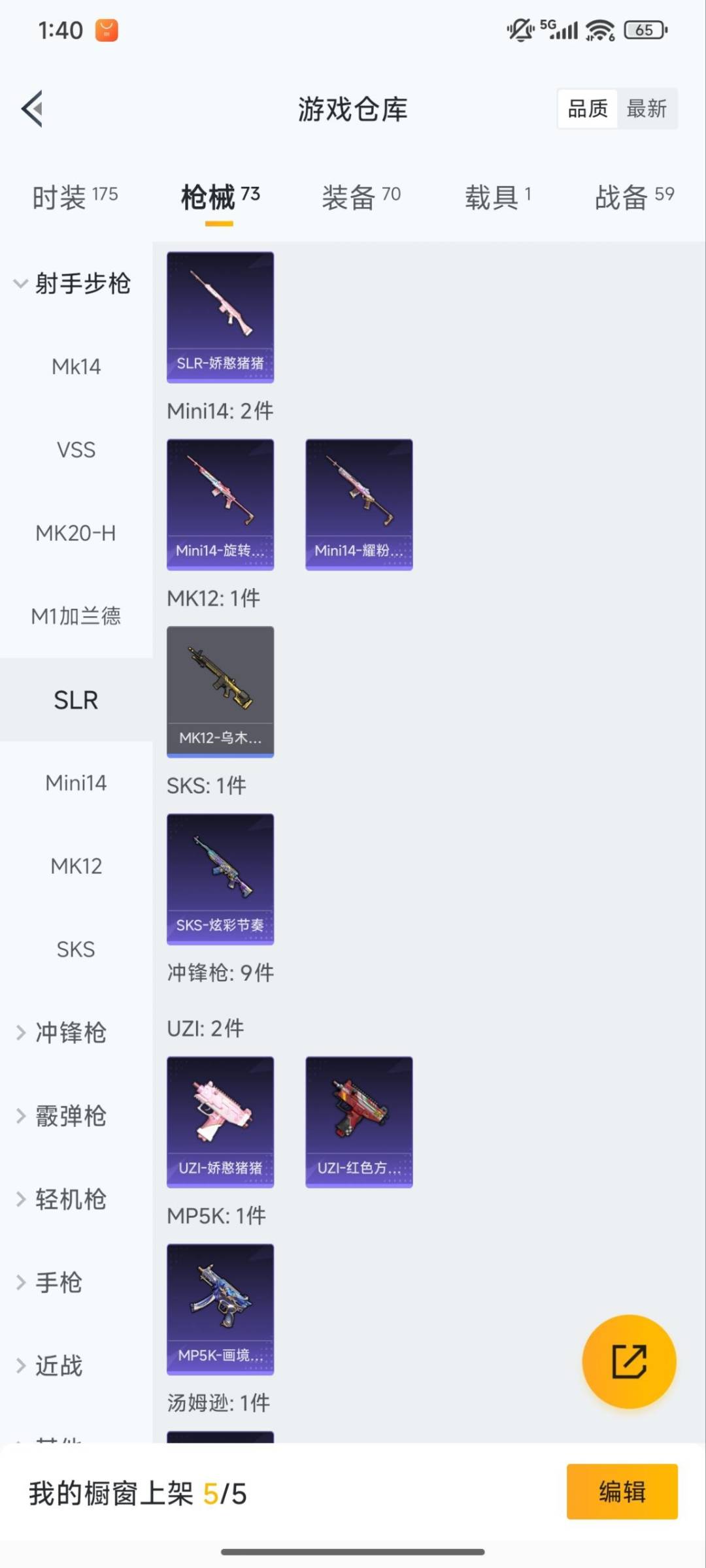Open the MP5K-画境 skin
Screen dimensions: 706x1568
click(x=220, y=1309)
